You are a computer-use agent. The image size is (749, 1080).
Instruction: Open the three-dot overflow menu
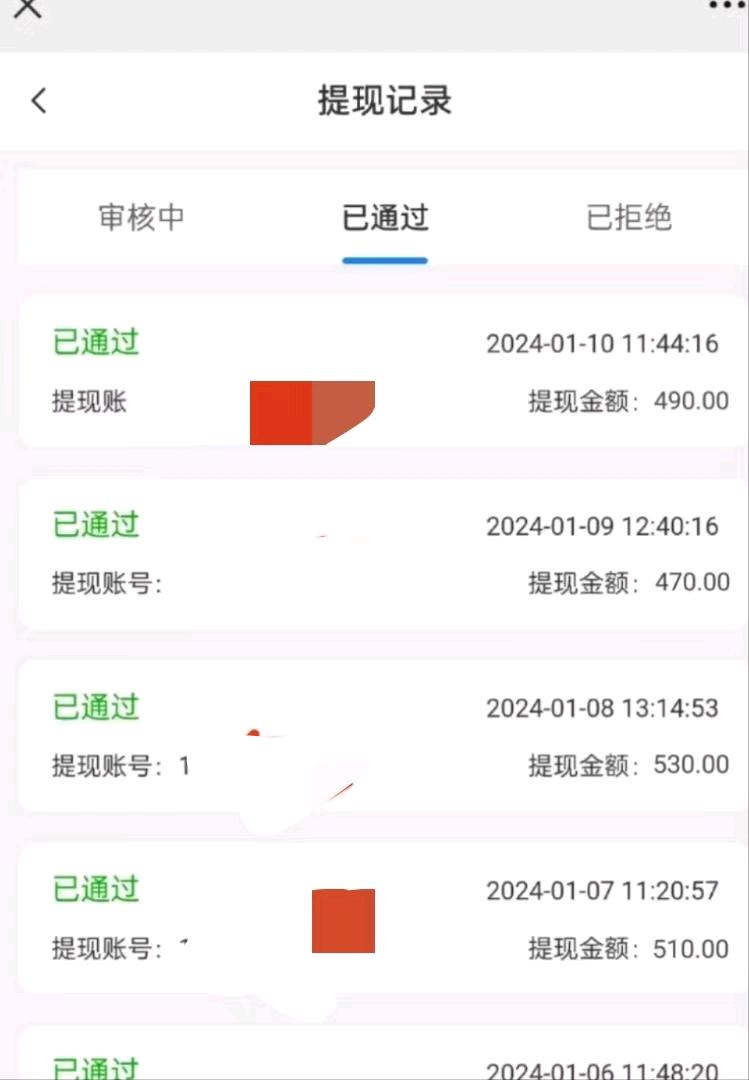tap(727, 6)
